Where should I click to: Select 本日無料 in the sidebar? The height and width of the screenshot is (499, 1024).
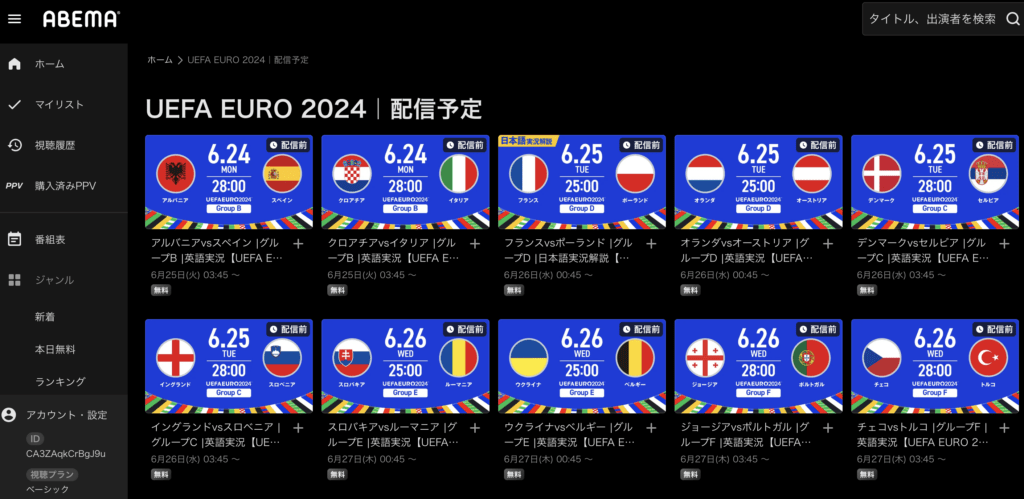[55, 349]
